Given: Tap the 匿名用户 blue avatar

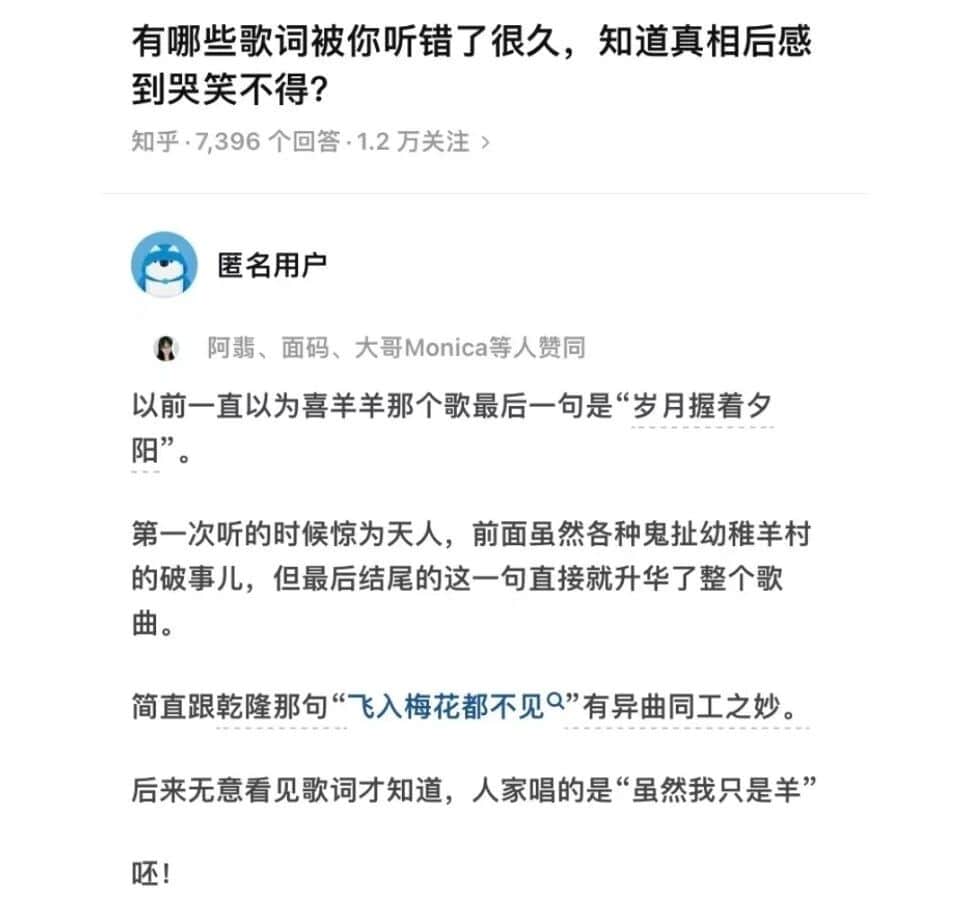Looking at the screenshot, I should (165, 264).
